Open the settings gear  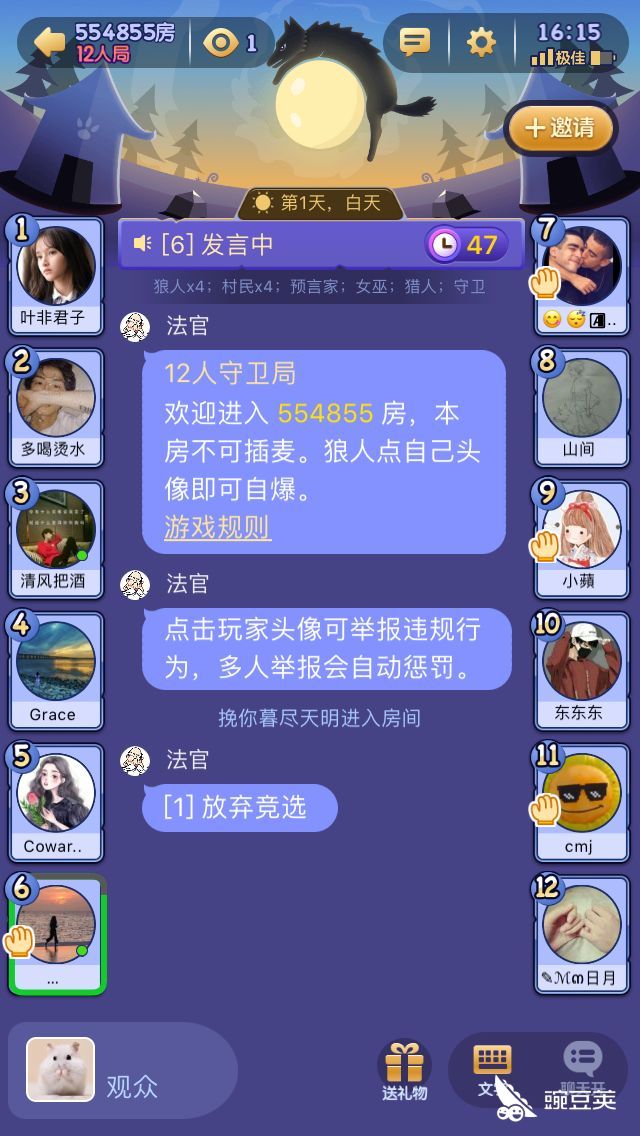481,43
